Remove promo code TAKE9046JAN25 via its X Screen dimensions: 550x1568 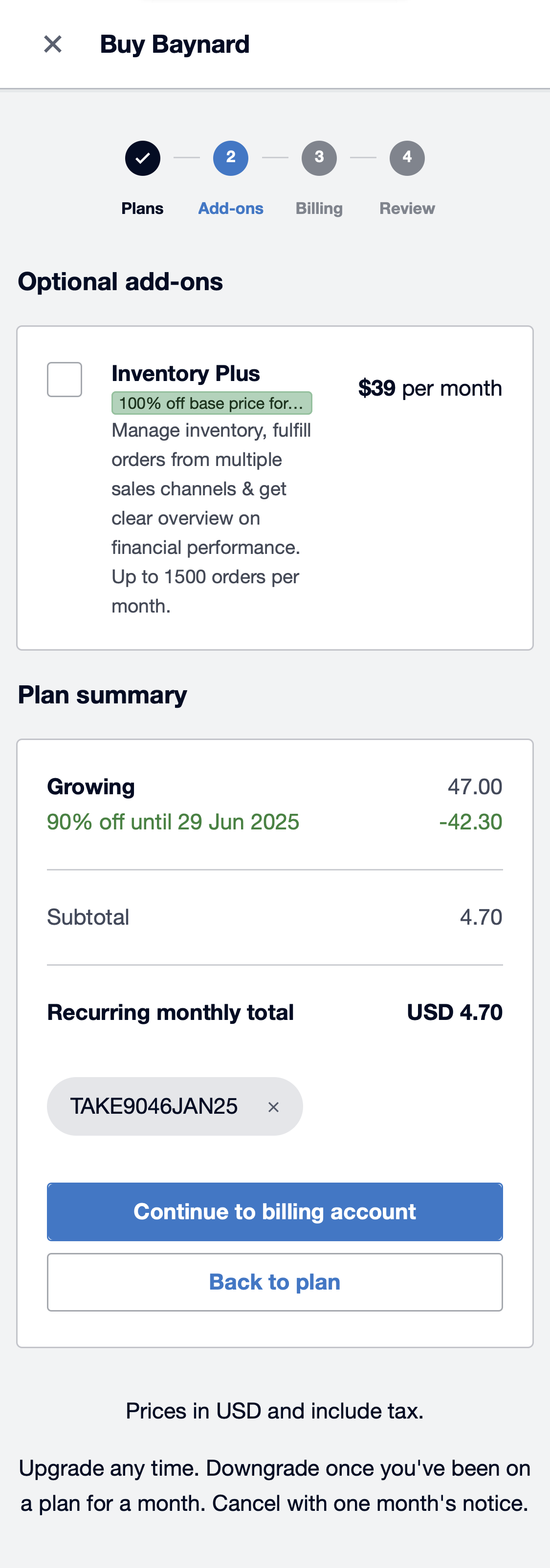273,1106
